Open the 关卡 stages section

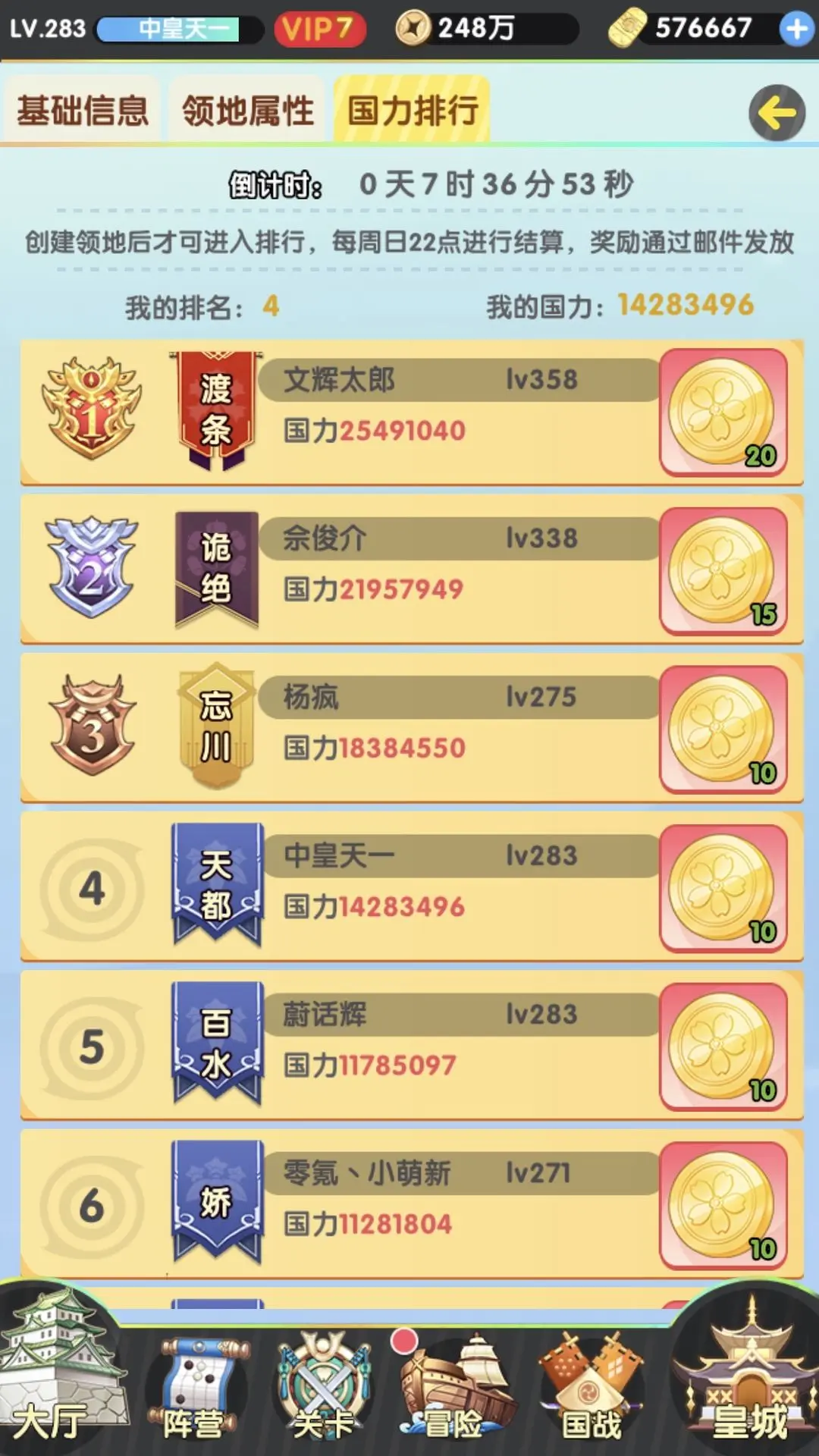[x=323, y=1388]
